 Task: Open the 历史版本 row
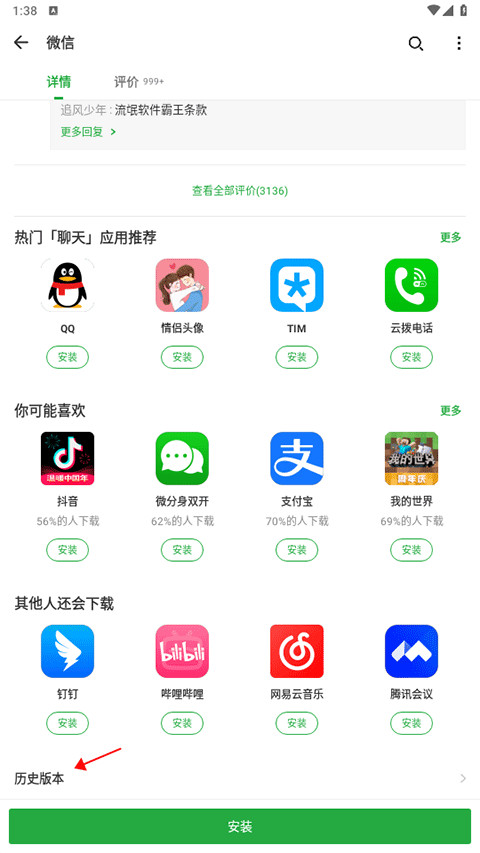pyautogui.click(x=240, y=778)
